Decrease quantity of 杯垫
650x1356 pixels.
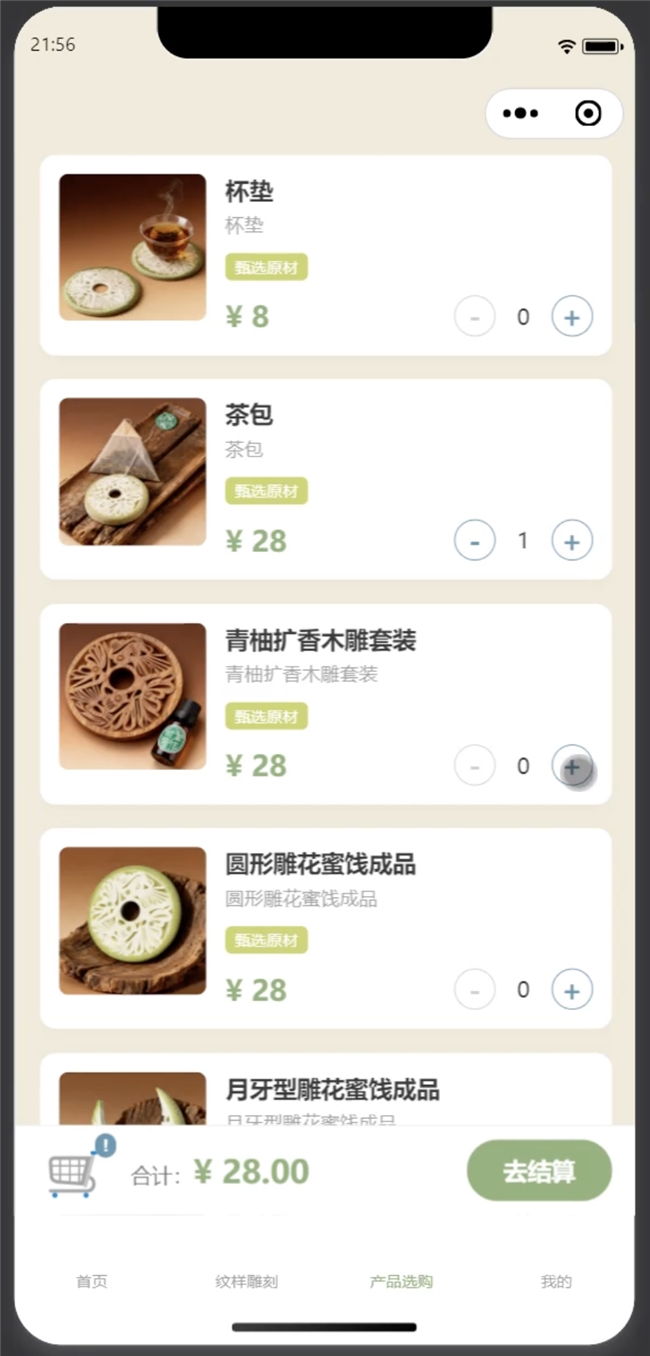[475, 318]
